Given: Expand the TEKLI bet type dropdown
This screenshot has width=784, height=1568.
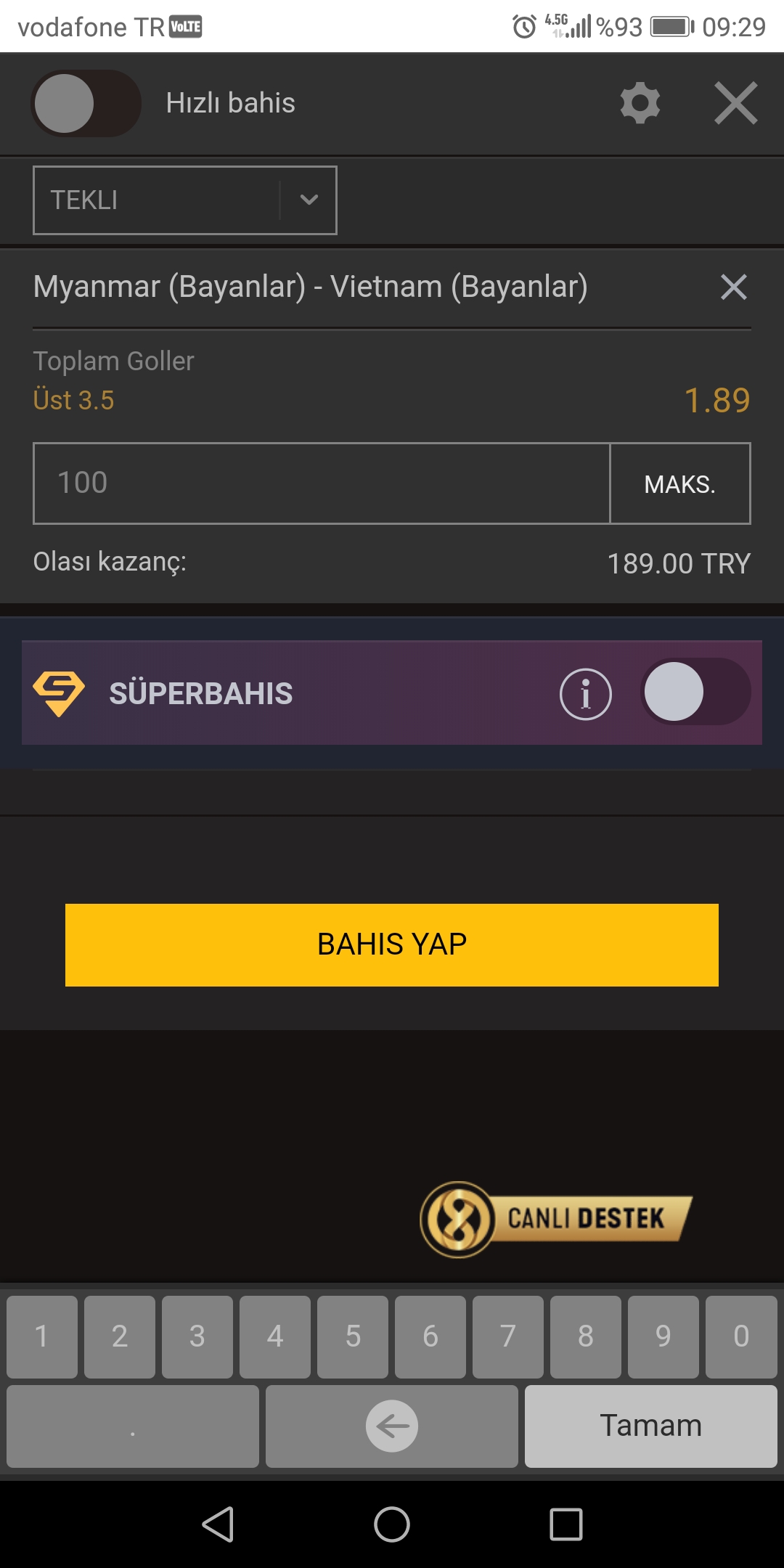Looking at the screenshot, I should point(185,200).
